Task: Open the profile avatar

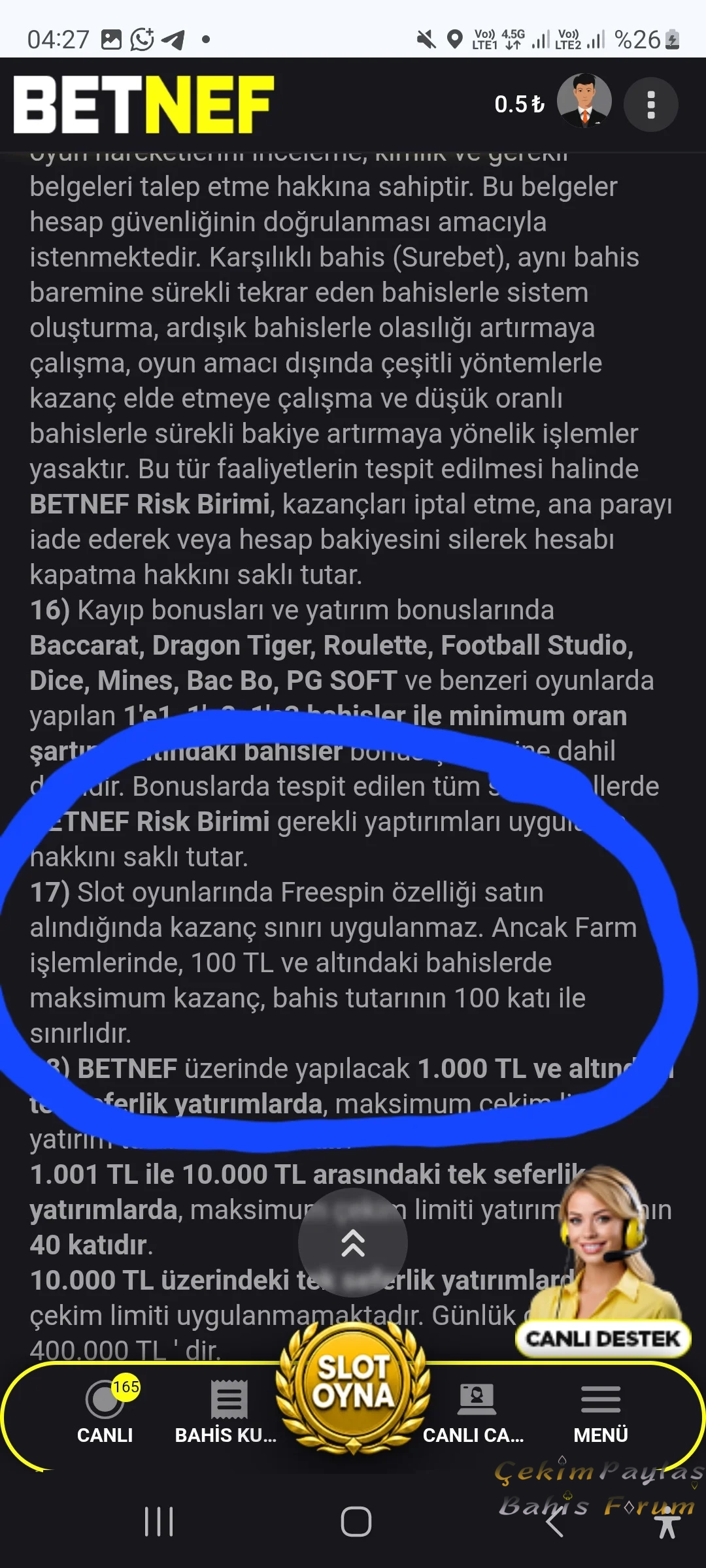Action: pyautogui.click(x=584, y=101)
